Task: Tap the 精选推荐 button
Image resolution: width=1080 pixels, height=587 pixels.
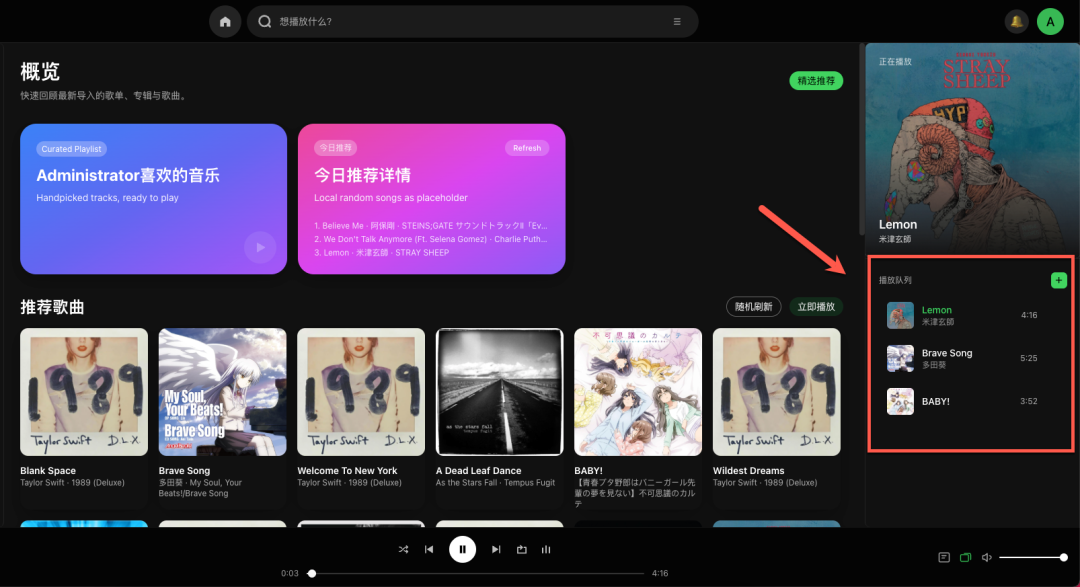Action: pos(816,81)
